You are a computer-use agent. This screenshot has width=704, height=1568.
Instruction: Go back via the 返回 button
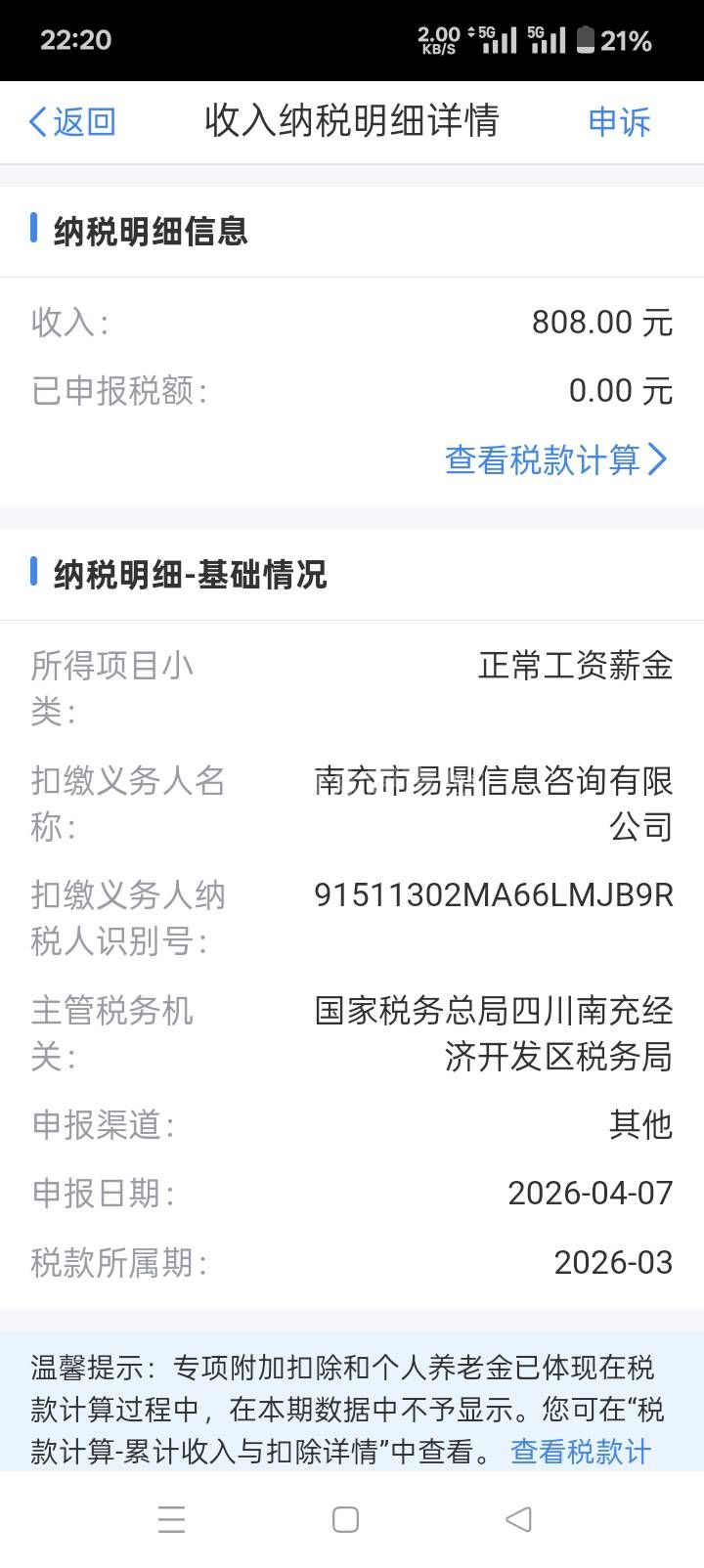point(72,122)
